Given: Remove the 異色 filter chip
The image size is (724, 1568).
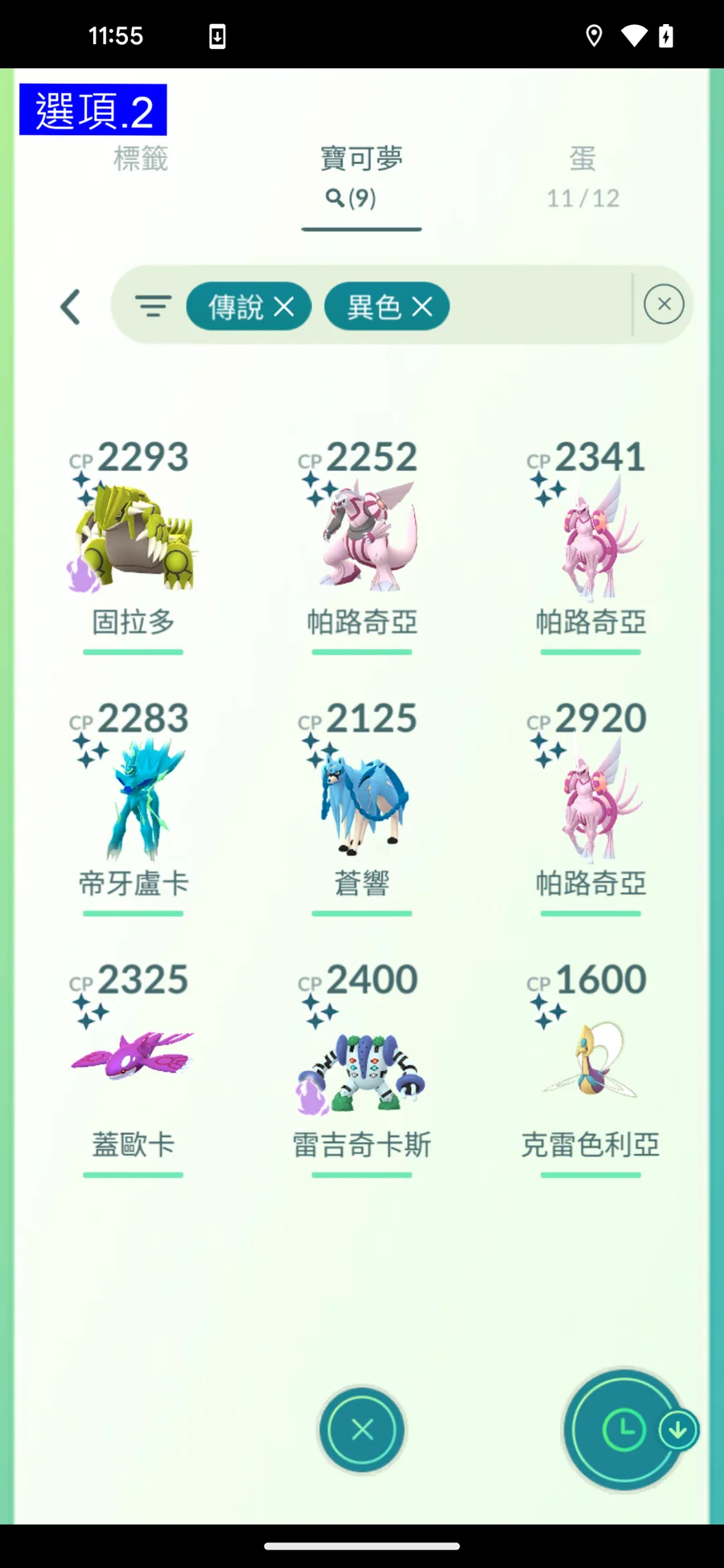Looking at the screenshot, I should point(422,306).
